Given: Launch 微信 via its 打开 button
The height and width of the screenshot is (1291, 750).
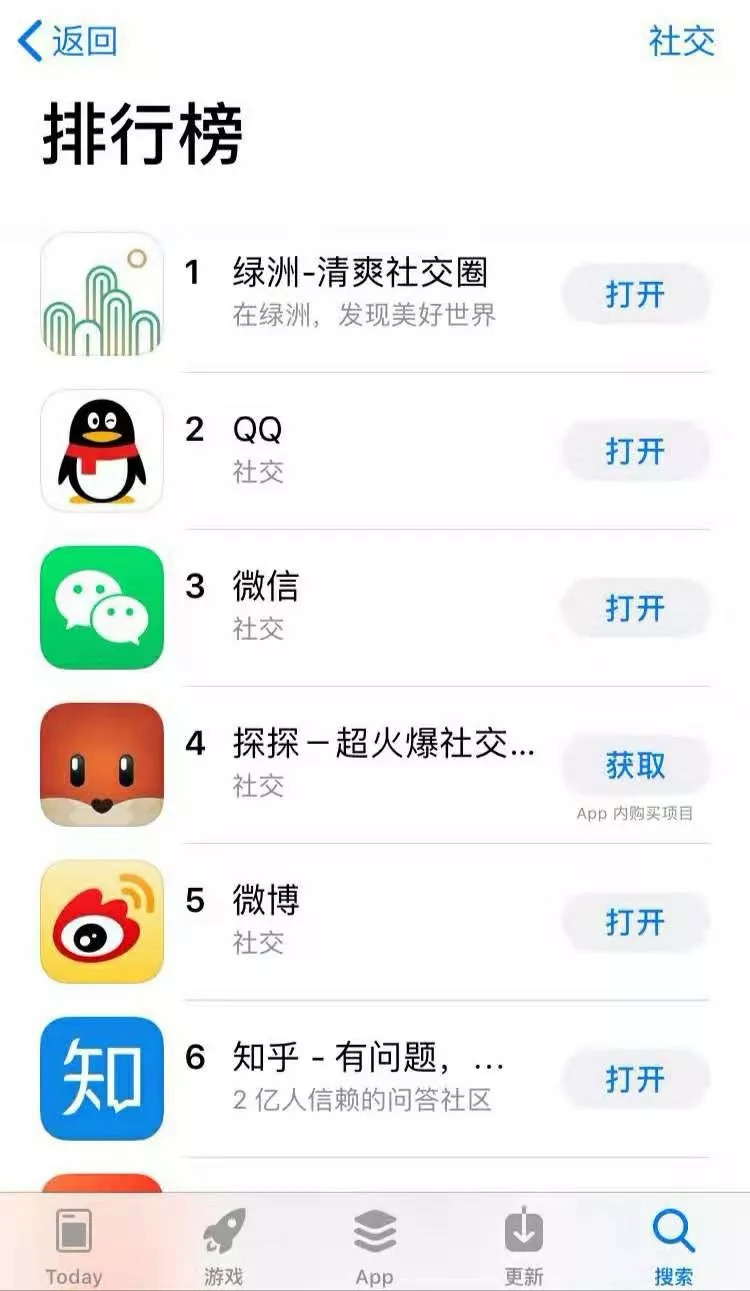Looking at the screenshot, I should click(635, 608).
